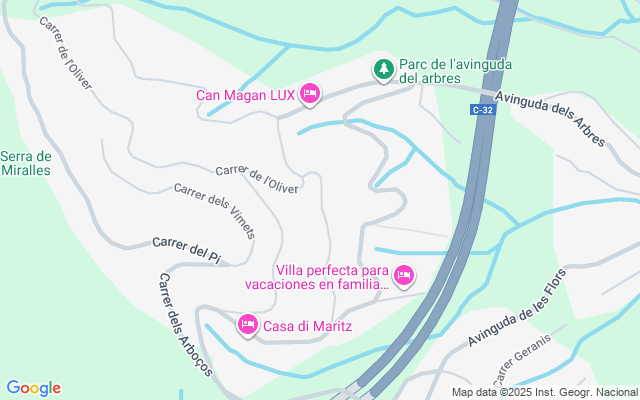This screenshot has height=400, width=640.
Task: Open the Can Magan LUX lodging marker
Action: tap(309, 95)
